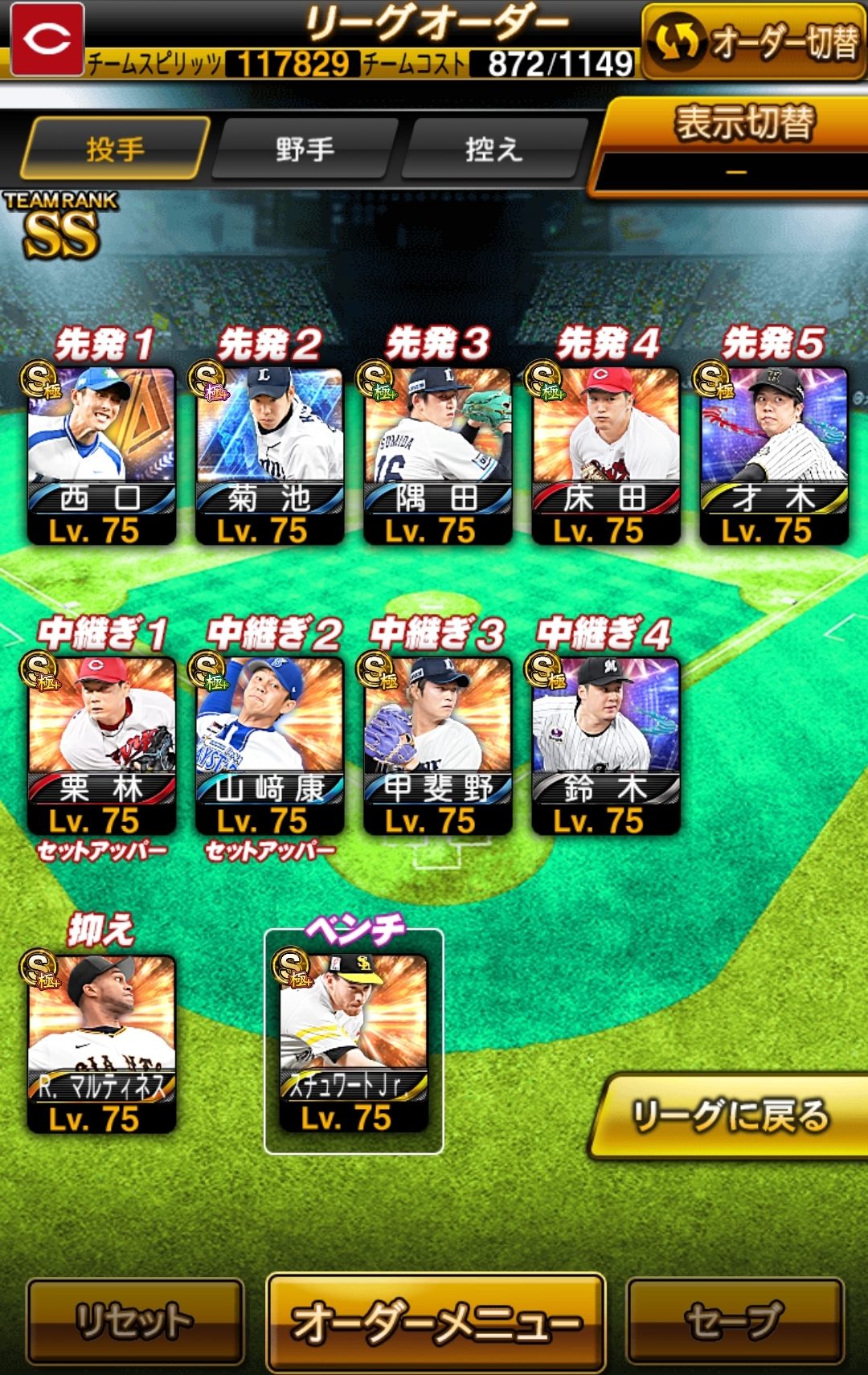
Task: Switch to the 野手 tab
Action: point(305,149)
